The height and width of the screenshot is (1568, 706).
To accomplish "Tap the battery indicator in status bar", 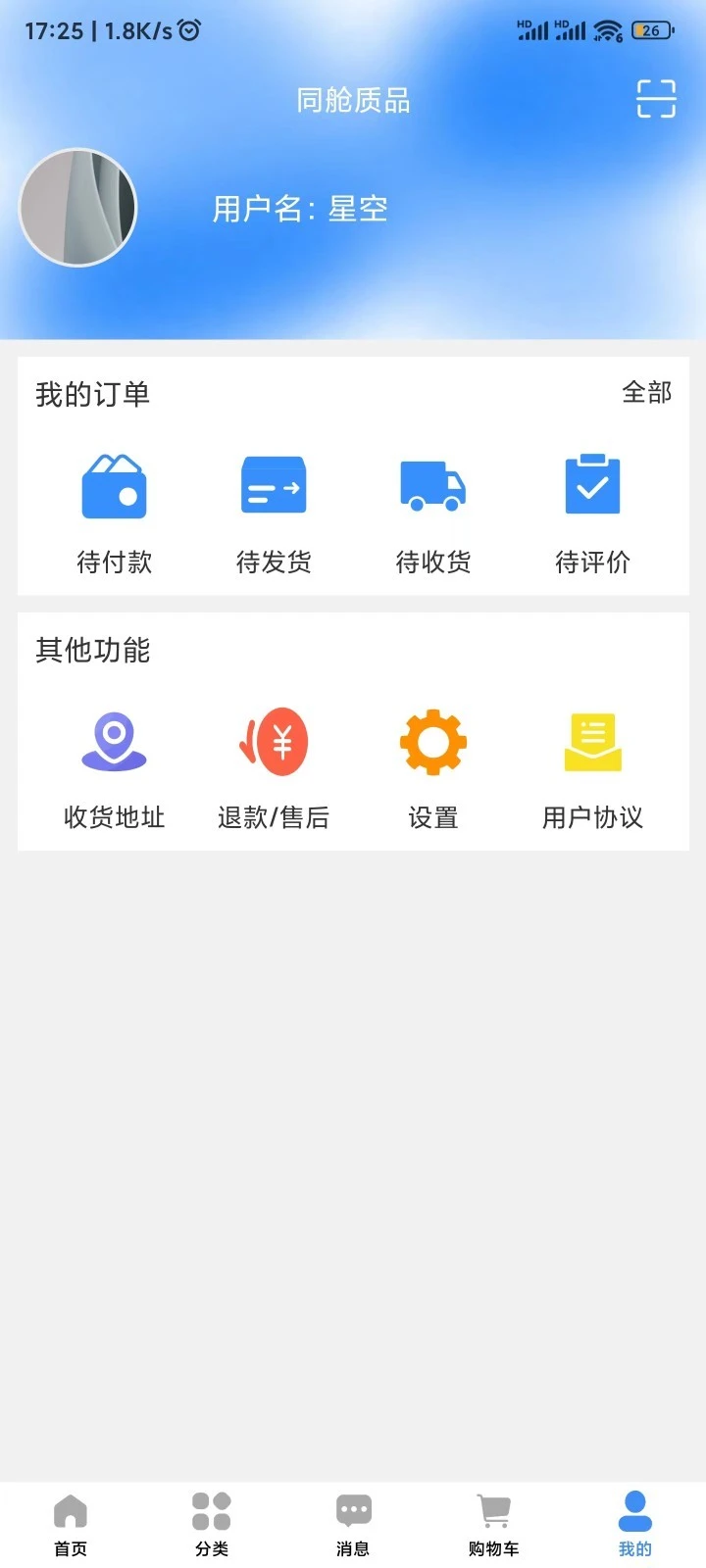I will click(x=651, y=30).
